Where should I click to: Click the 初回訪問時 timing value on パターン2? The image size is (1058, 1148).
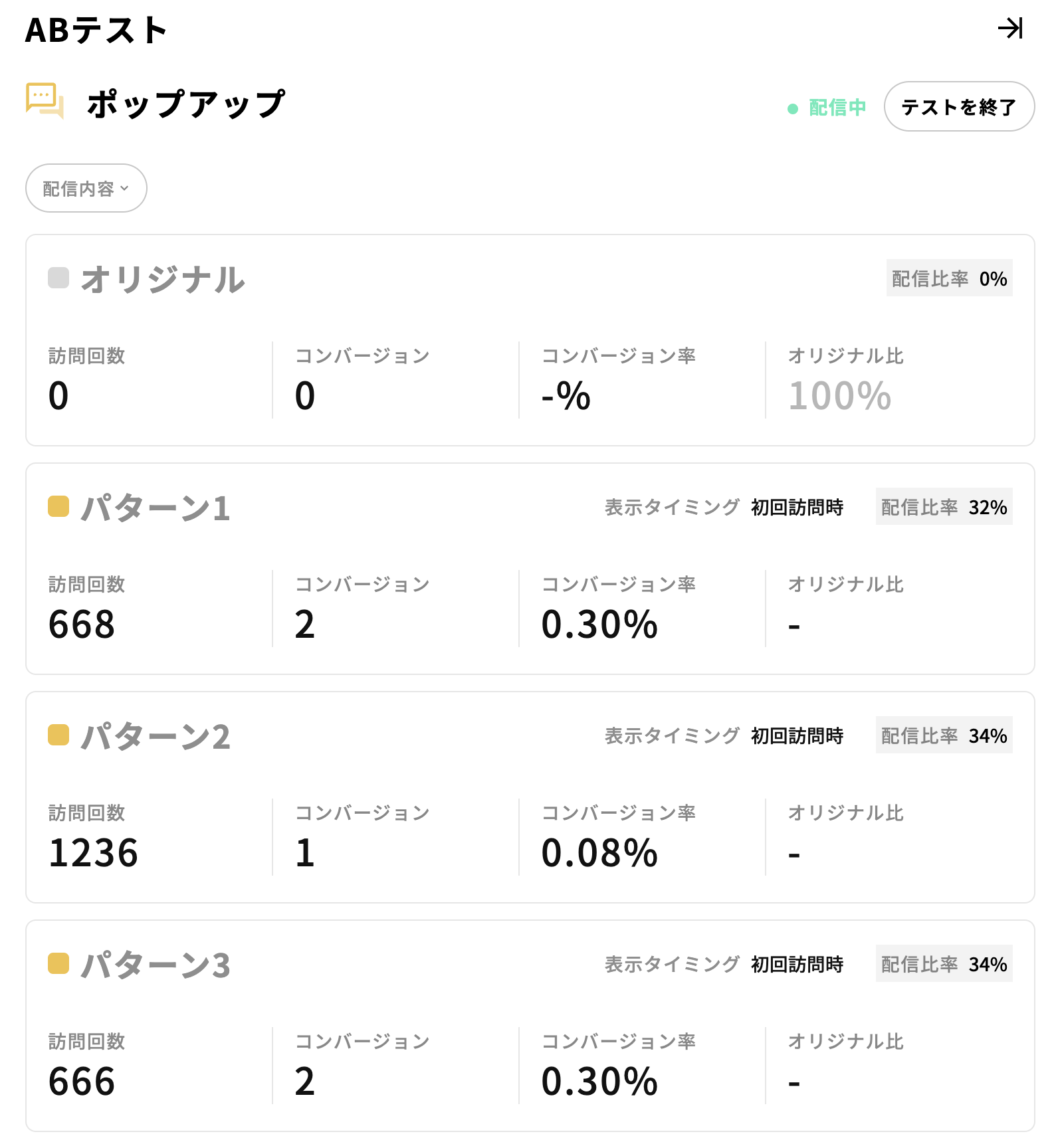[x=797, y=735]
